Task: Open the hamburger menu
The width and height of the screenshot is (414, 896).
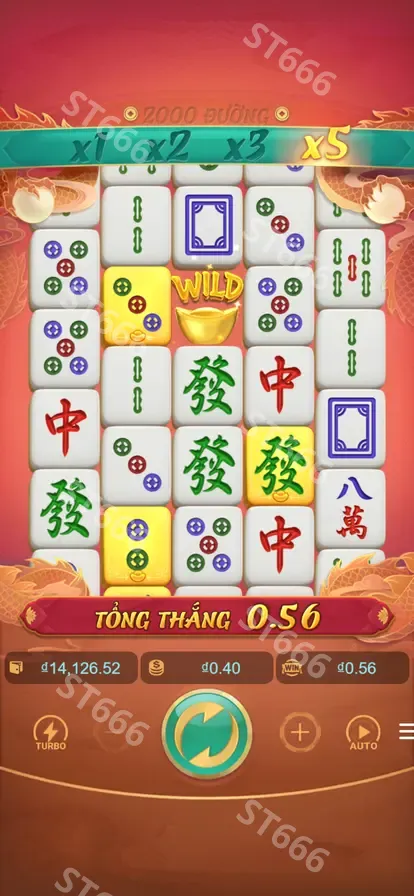Action: coord(407,731)
